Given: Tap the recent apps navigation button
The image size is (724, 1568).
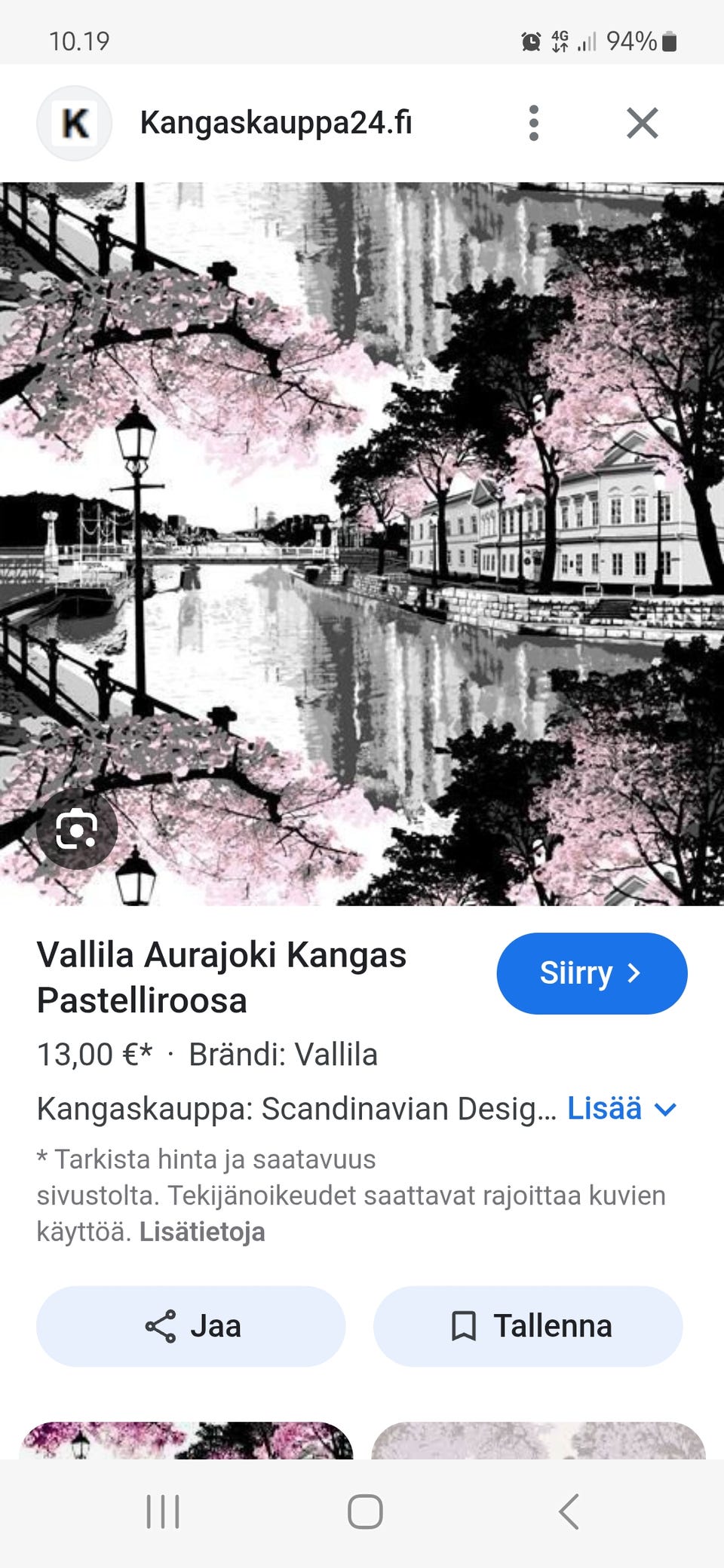Looking at the screenshot, I should click(163, 1511).
